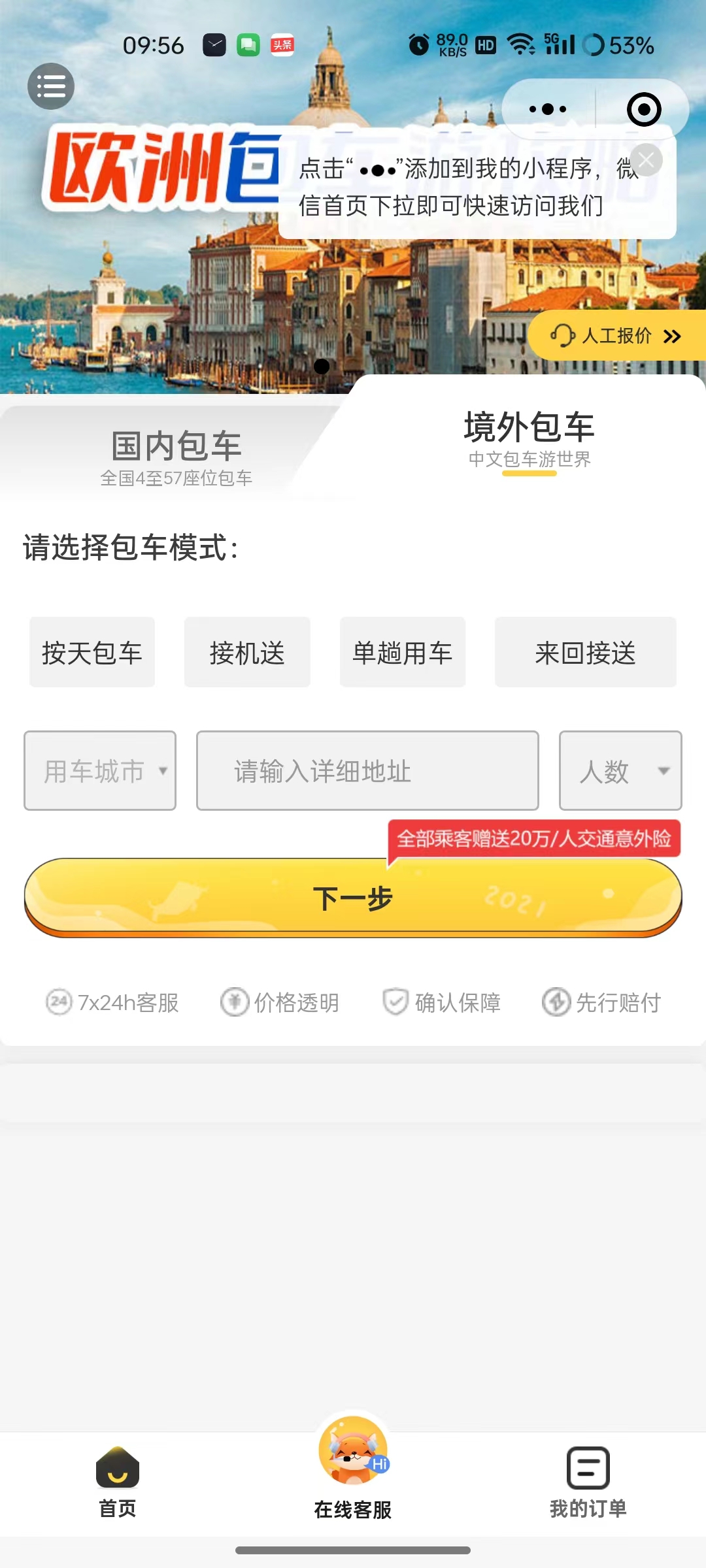Open 在线客服 chat
This screenshot has width=706, height=1568.
(353, 1470)
